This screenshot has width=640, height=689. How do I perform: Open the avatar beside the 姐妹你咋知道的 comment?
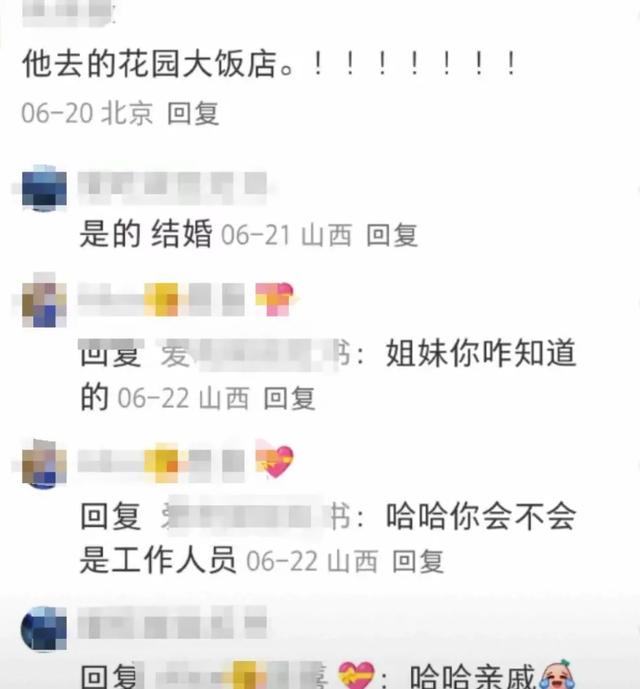[44, 302]
